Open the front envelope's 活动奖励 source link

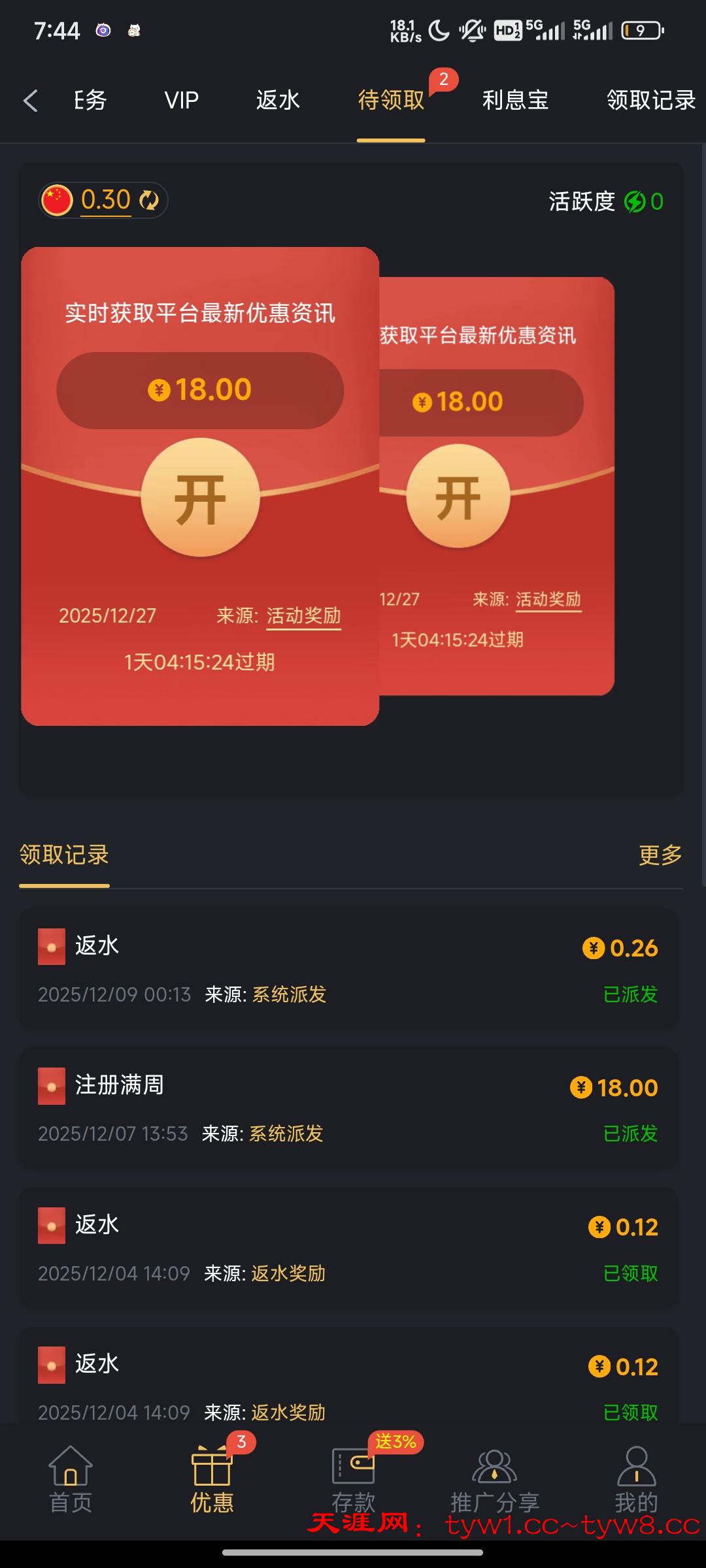click(x=303, y=616)
